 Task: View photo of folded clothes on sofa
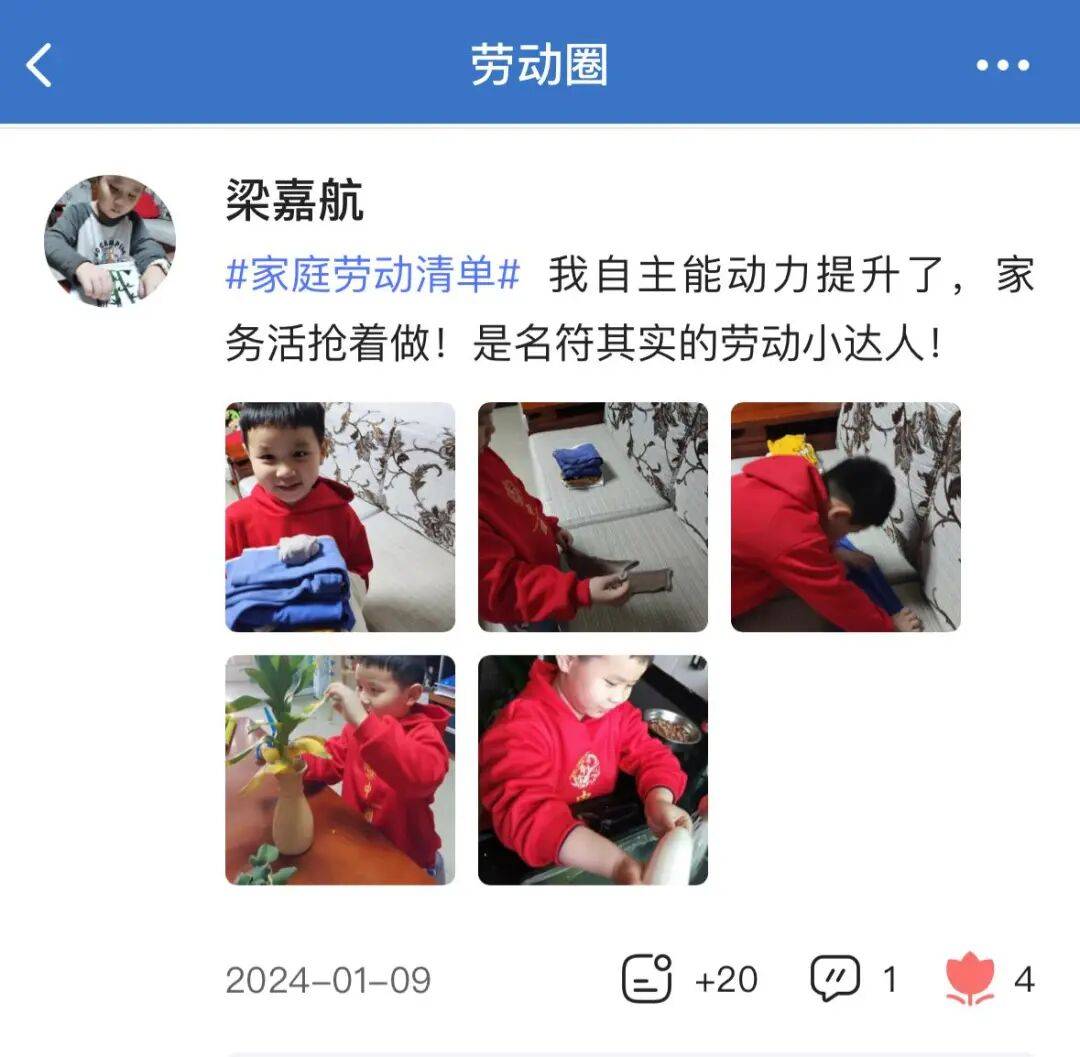(593, 517)
